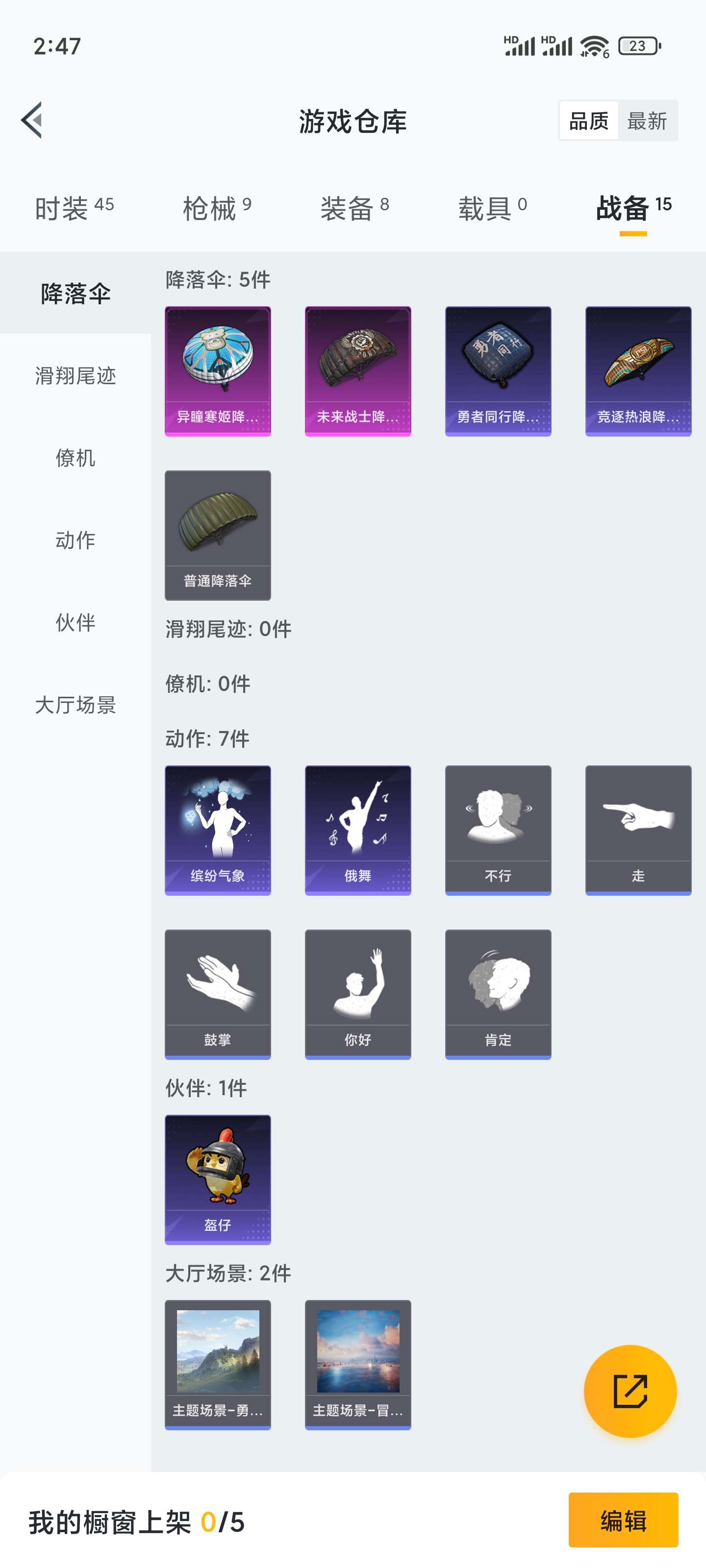Select the 缤纷气象 emote

(218, 830)
